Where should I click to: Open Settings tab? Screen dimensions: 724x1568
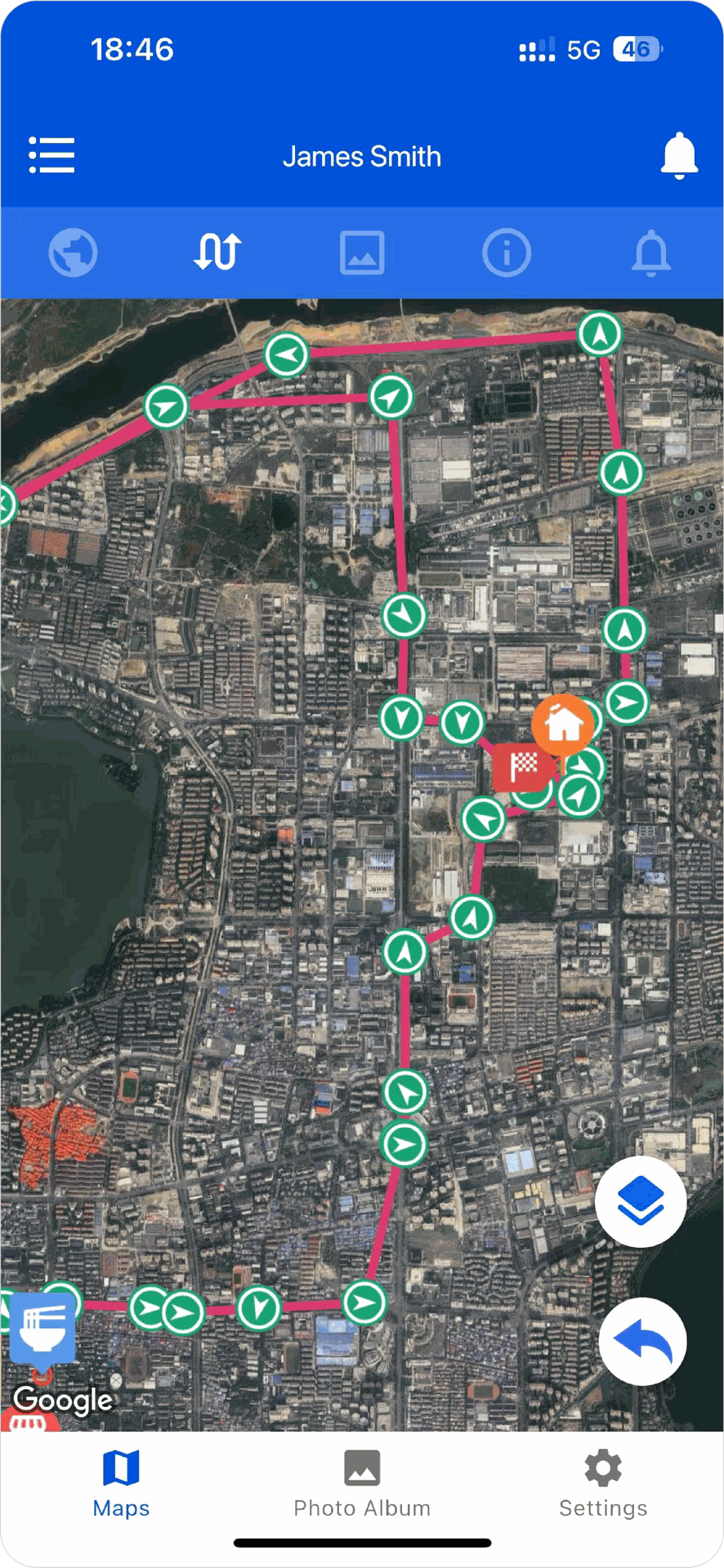(x=603, y=1484)
